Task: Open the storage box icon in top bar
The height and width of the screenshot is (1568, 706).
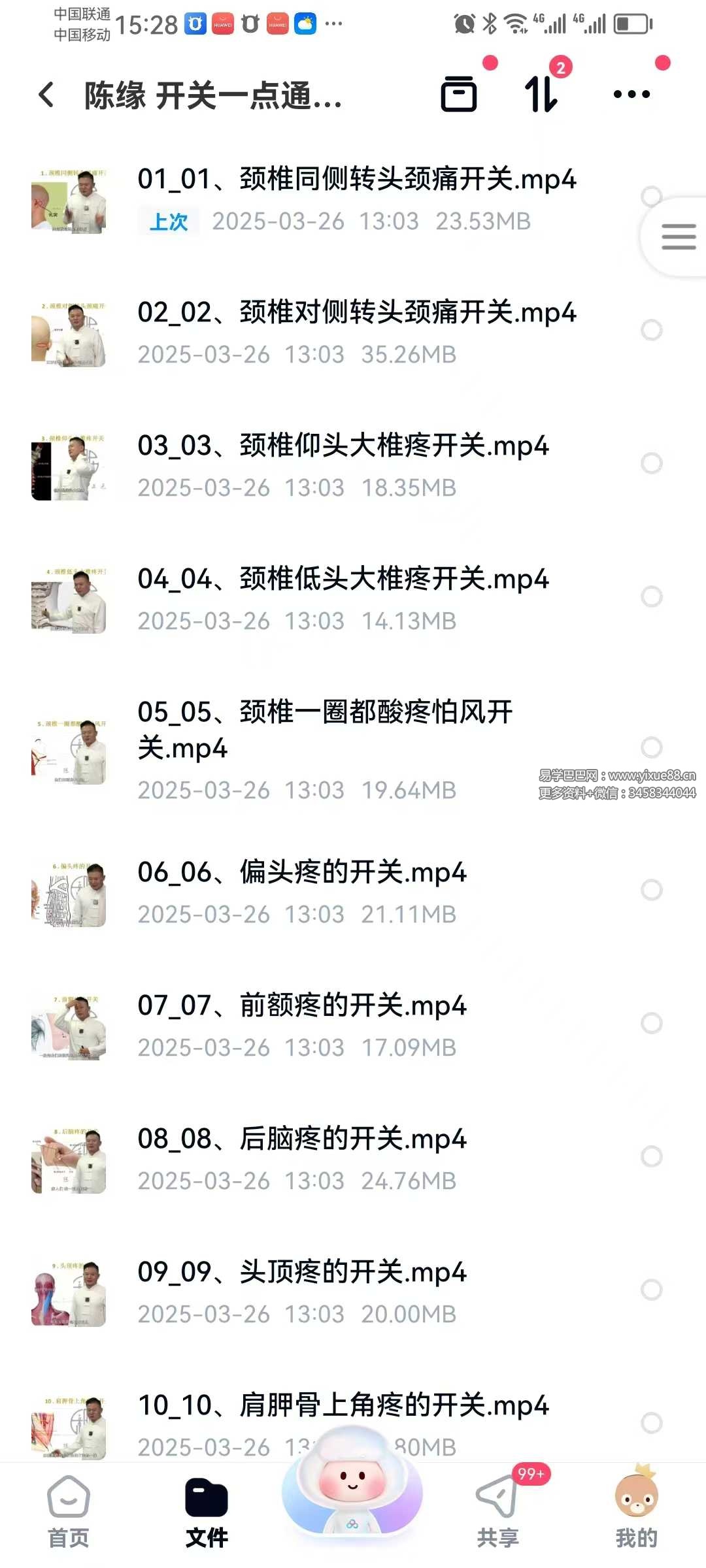Action: (x=460, y=94)
